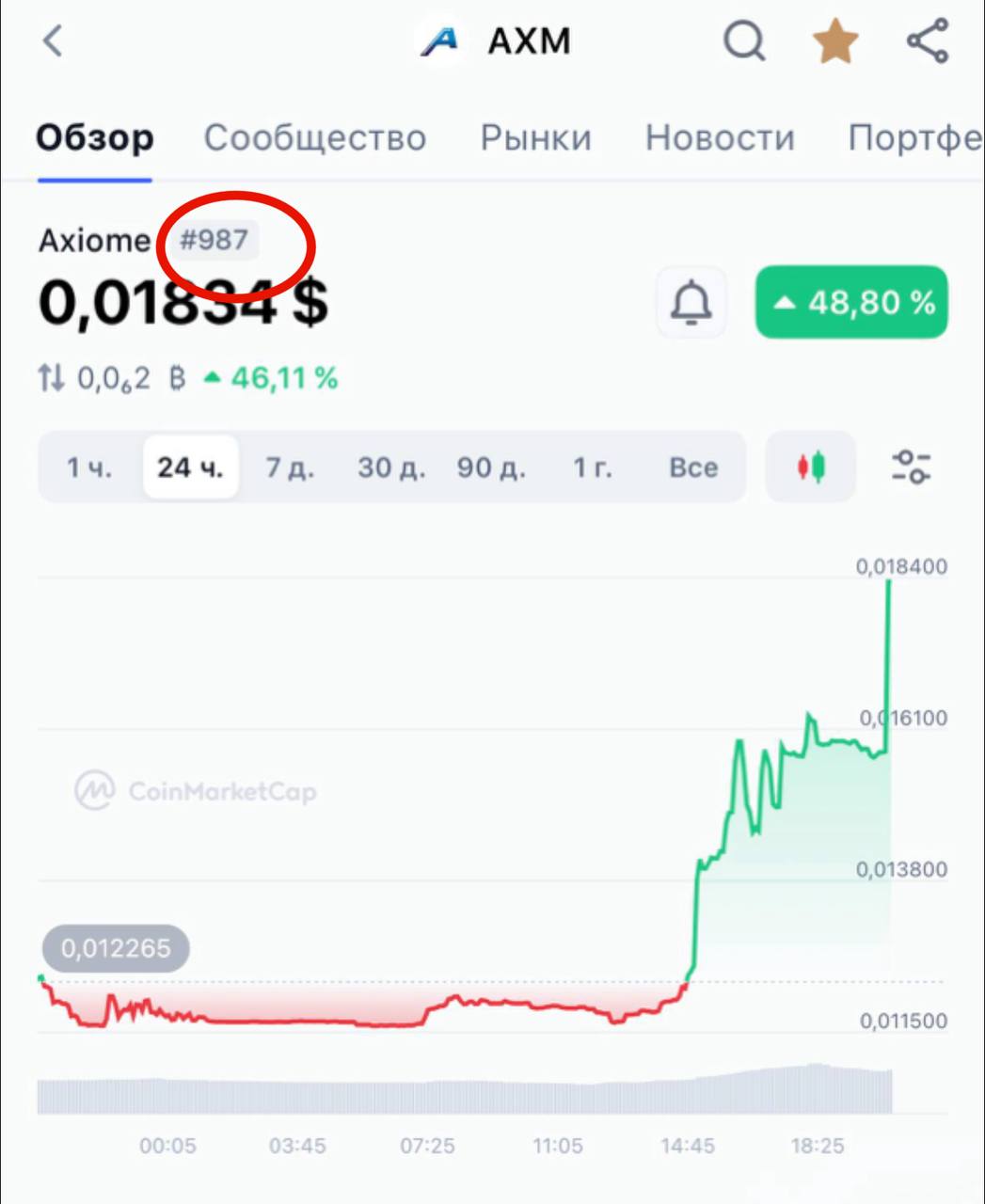Tap the Axiome coin logo
This screenshot has width=985, height=1204.
pyautogui.click(x=439, y=40)
